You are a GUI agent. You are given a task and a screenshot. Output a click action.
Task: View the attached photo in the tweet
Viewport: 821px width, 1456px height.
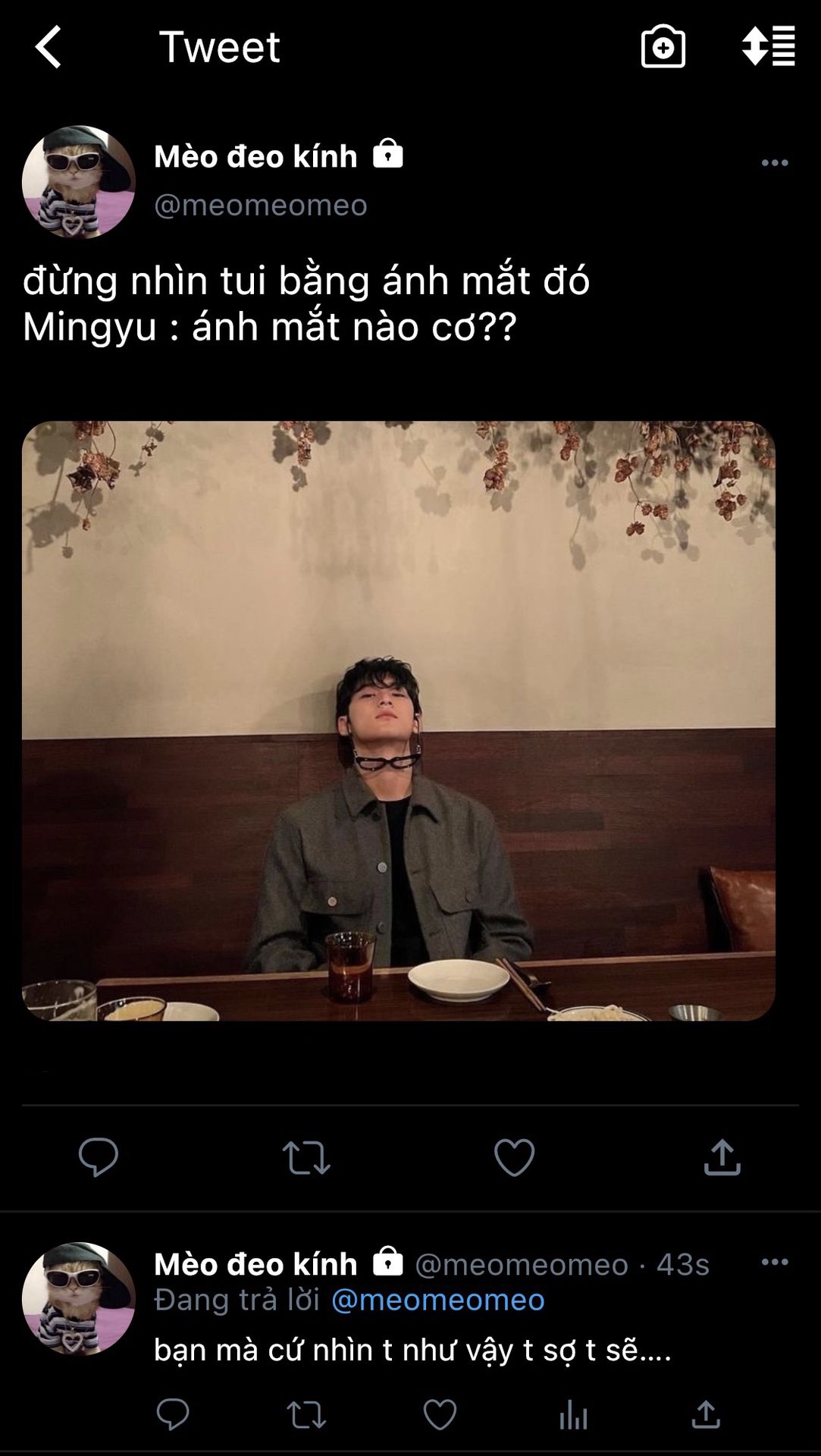pos(399,721)
